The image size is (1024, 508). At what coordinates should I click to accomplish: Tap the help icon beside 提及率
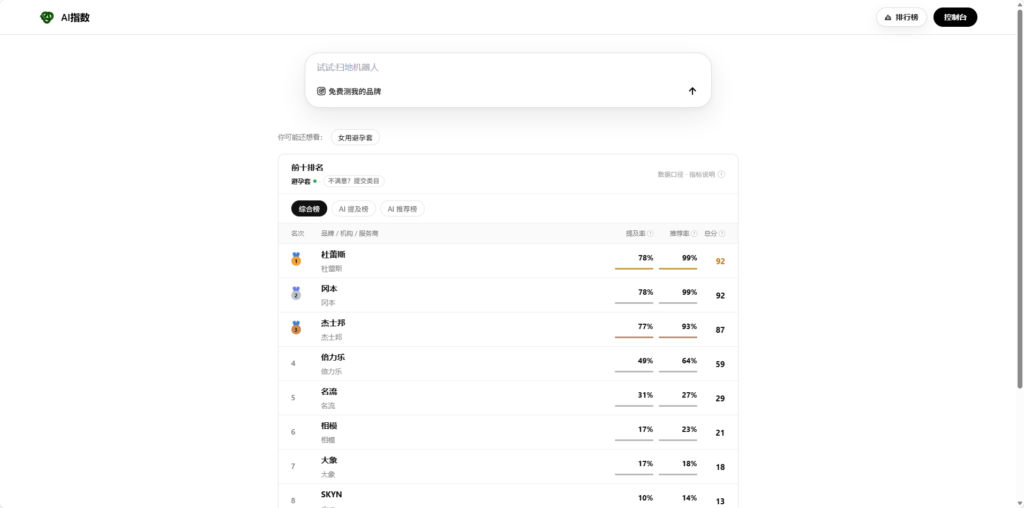tap(650, 234)
